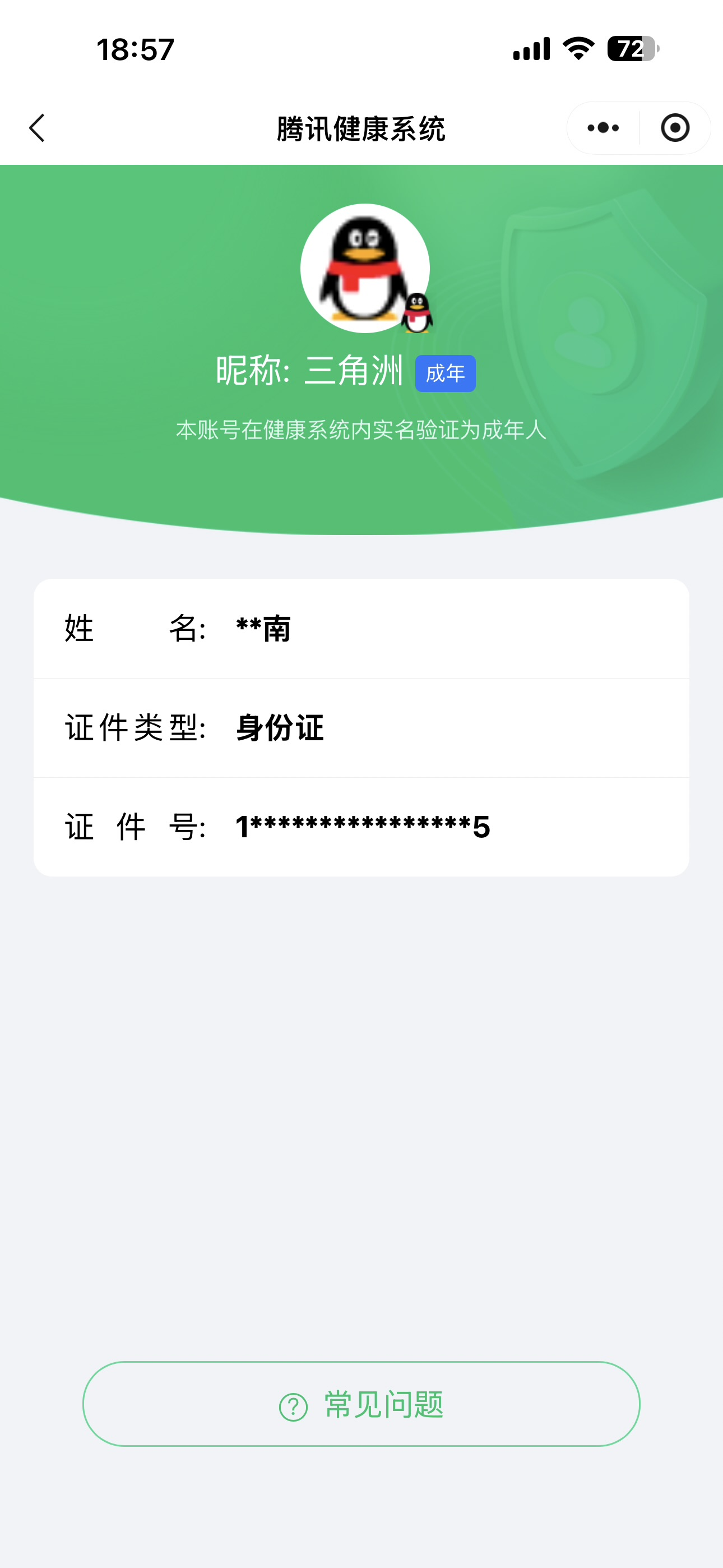Tap the 姓名 row showing **南

coord(360,630)
